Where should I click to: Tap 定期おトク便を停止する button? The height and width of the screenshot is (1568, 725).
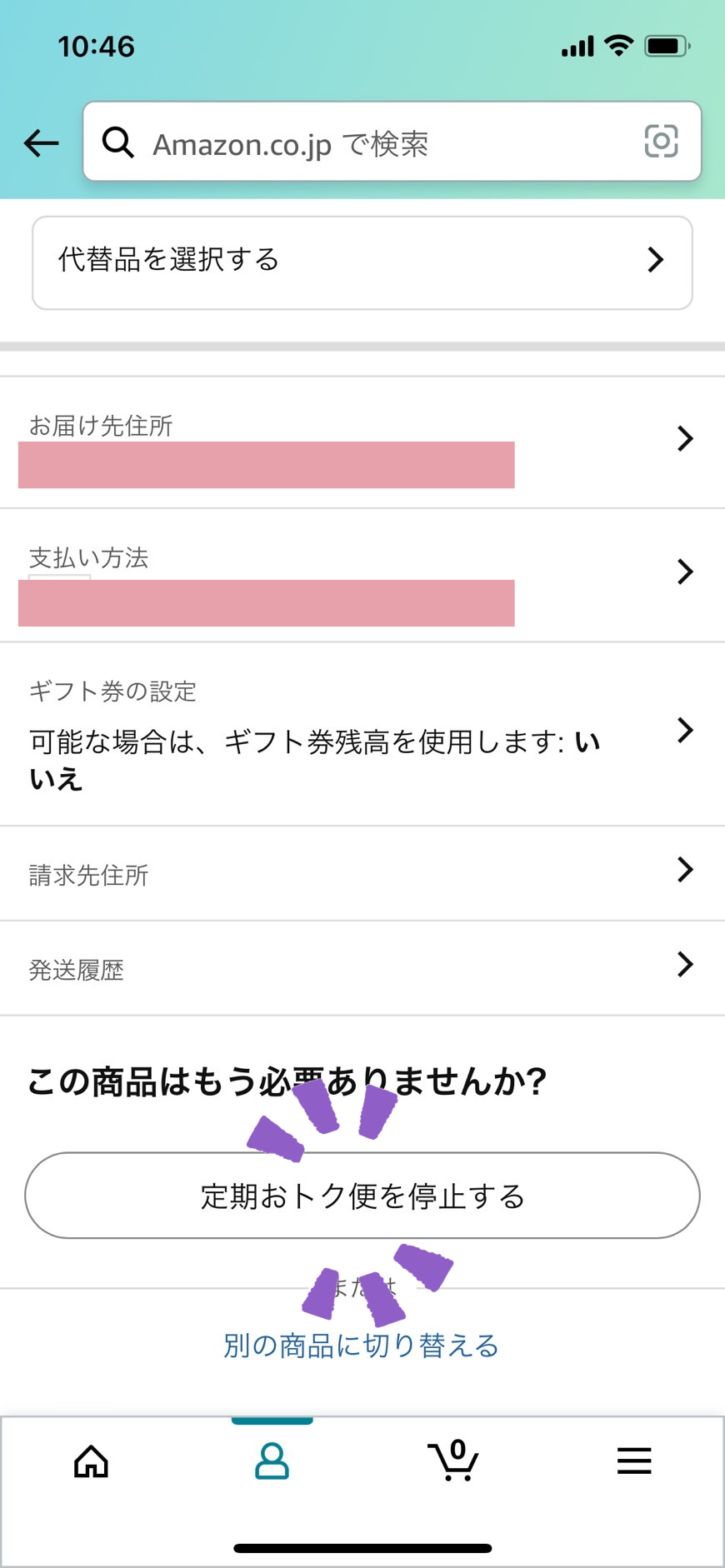tap(362, 1196)
